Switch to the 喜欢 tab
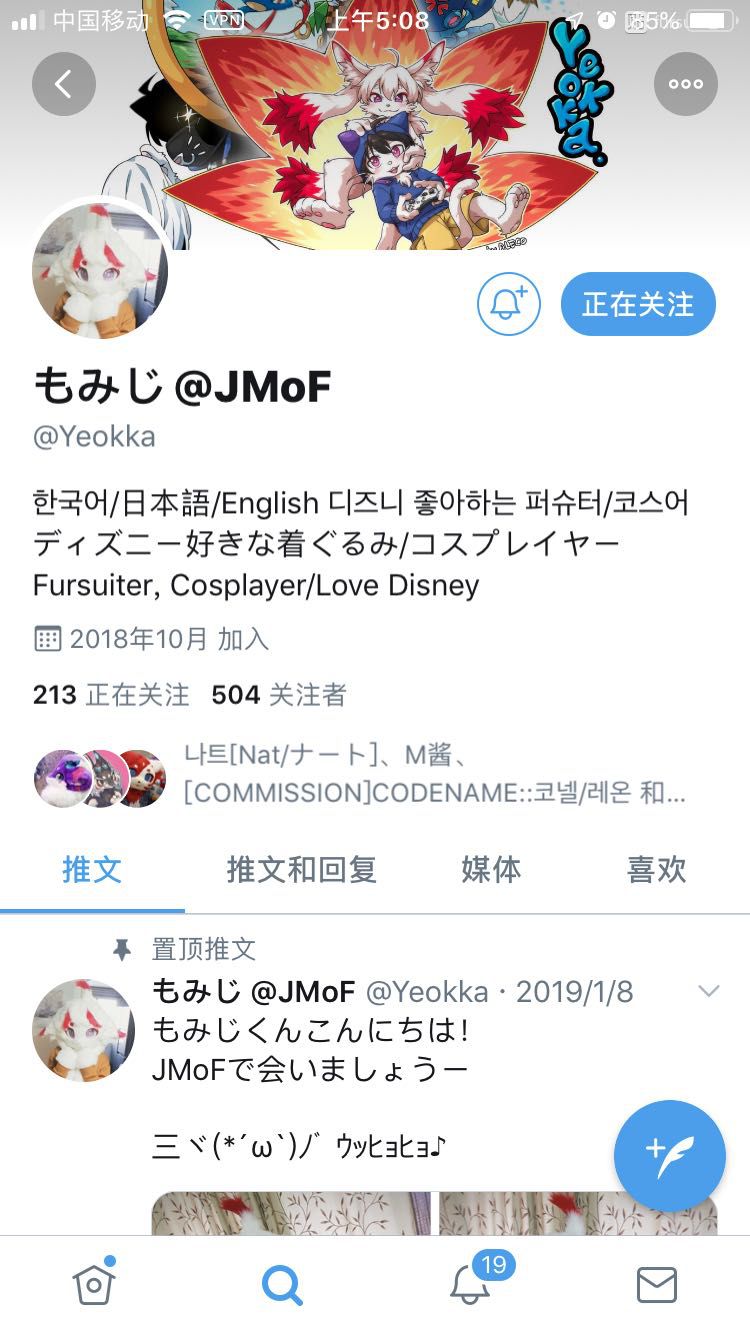The height and width of the screenshot is (1334, 750). (656, 869)
